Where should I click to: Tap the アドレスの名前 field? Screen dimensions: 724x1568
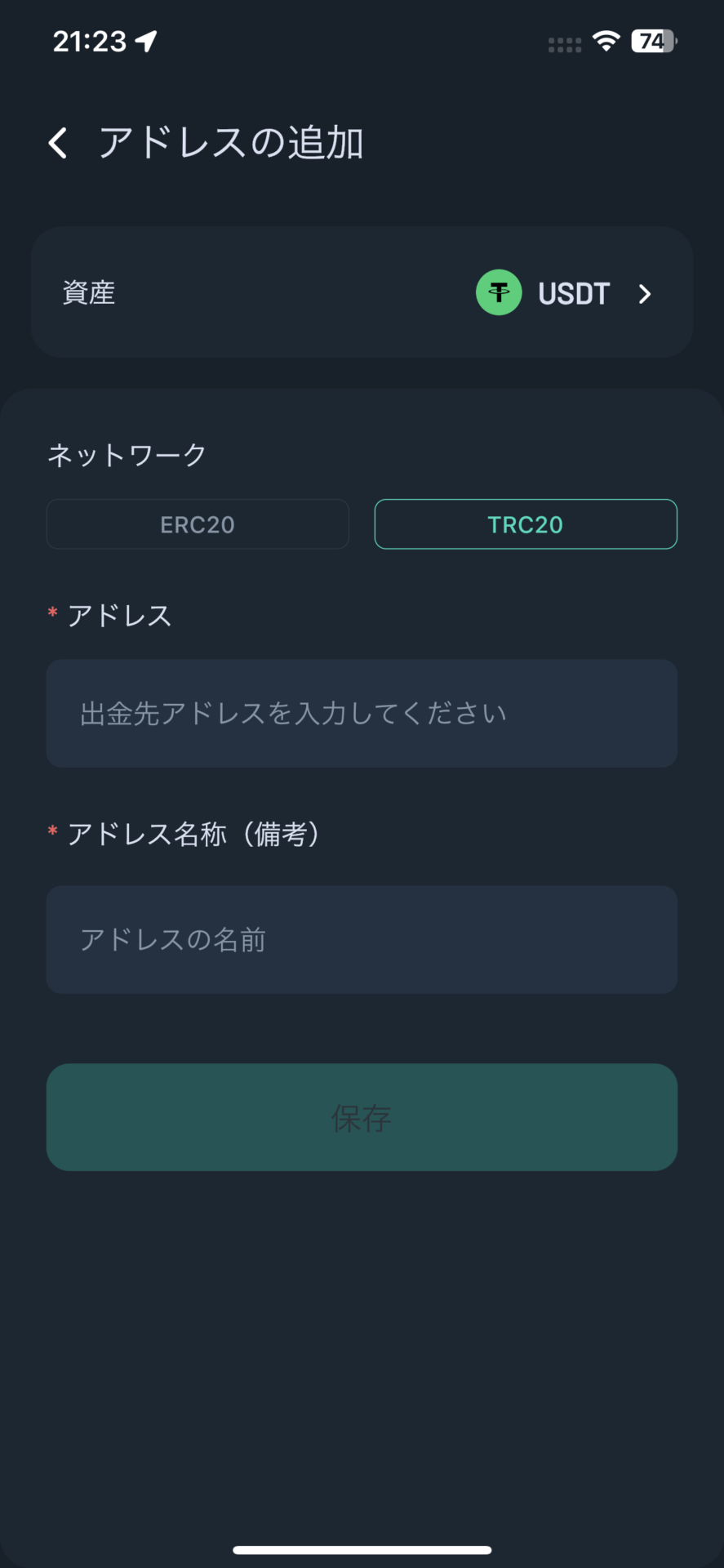point(362,939)
